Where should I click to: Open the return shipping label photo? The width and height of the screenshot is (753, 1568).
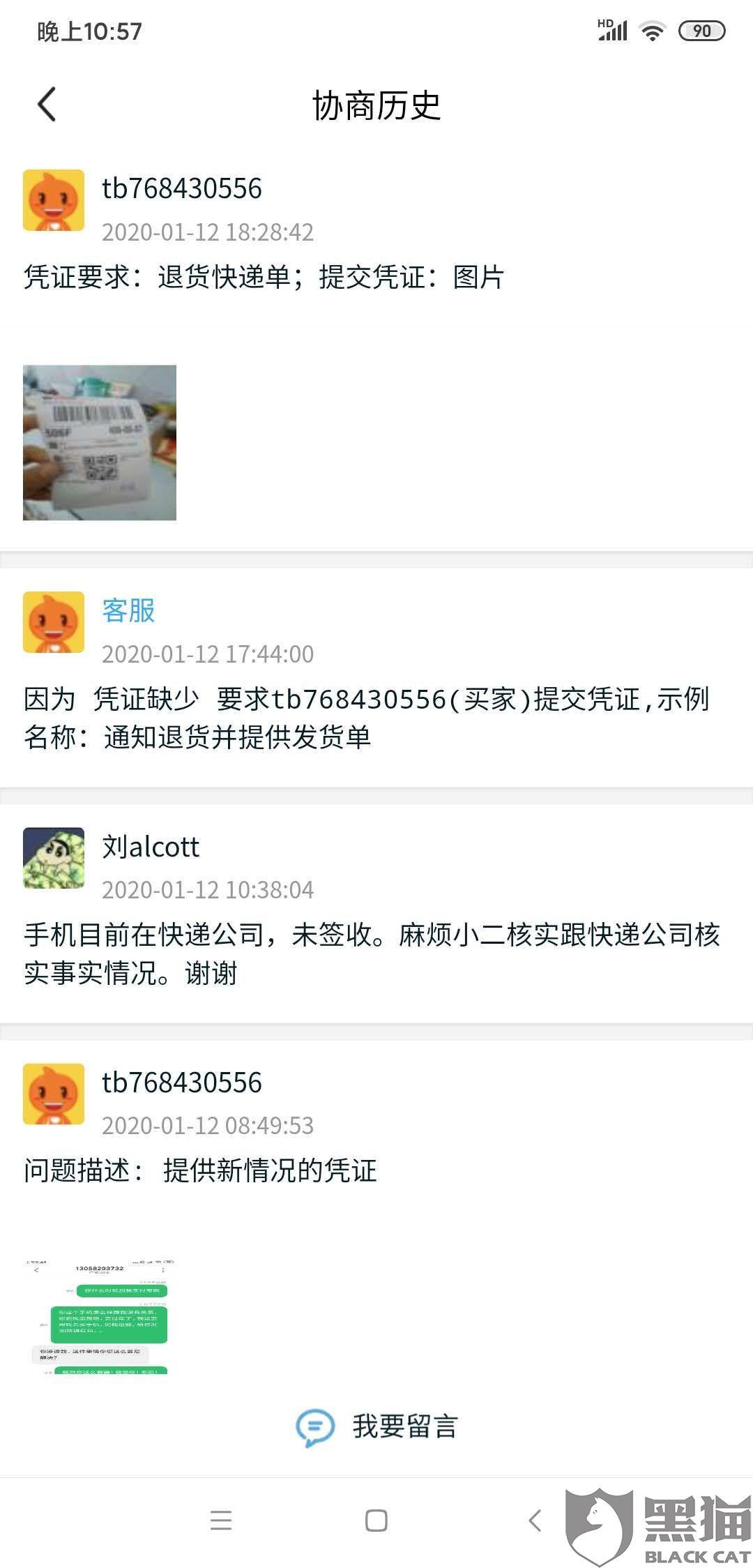click(100, 442)
